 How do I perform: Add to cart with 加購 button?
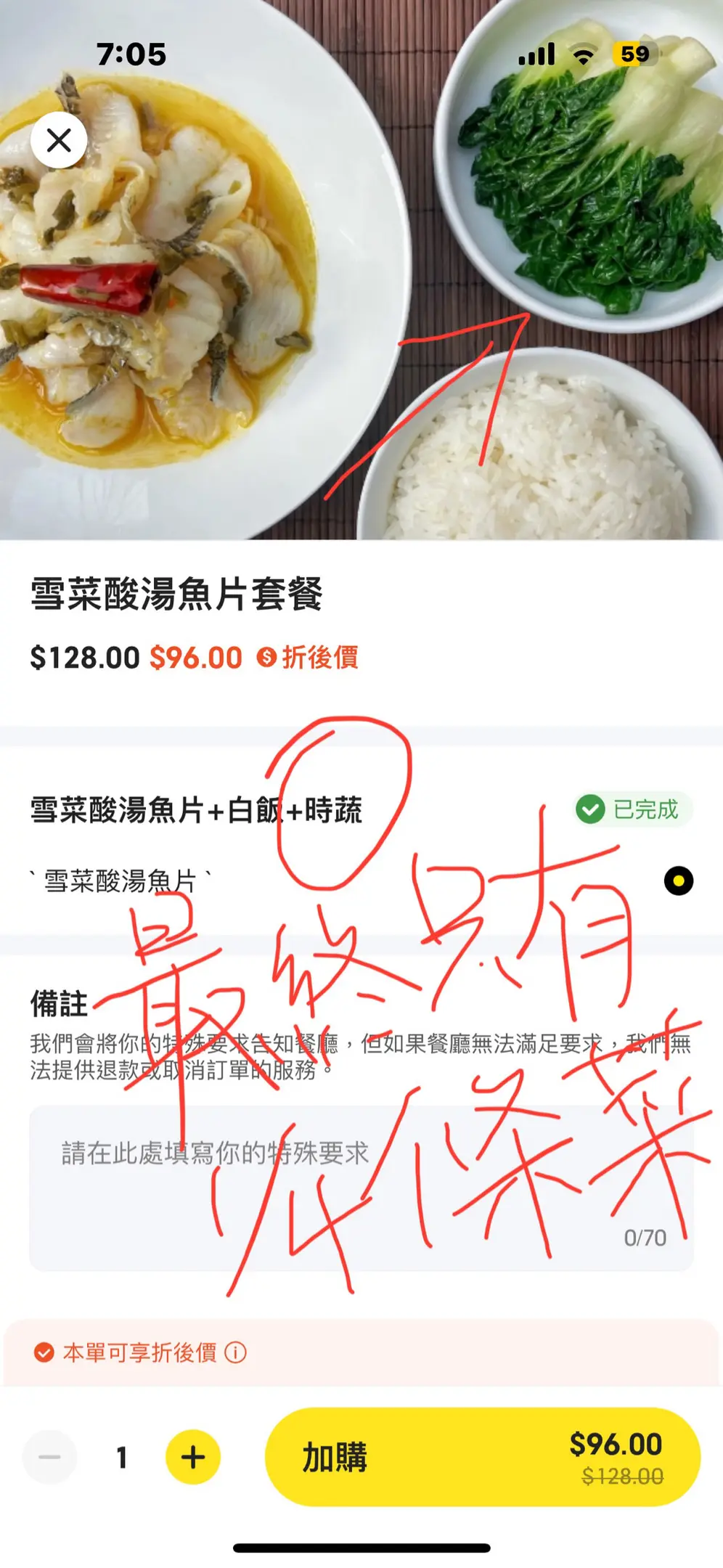tap(482, 1457)
